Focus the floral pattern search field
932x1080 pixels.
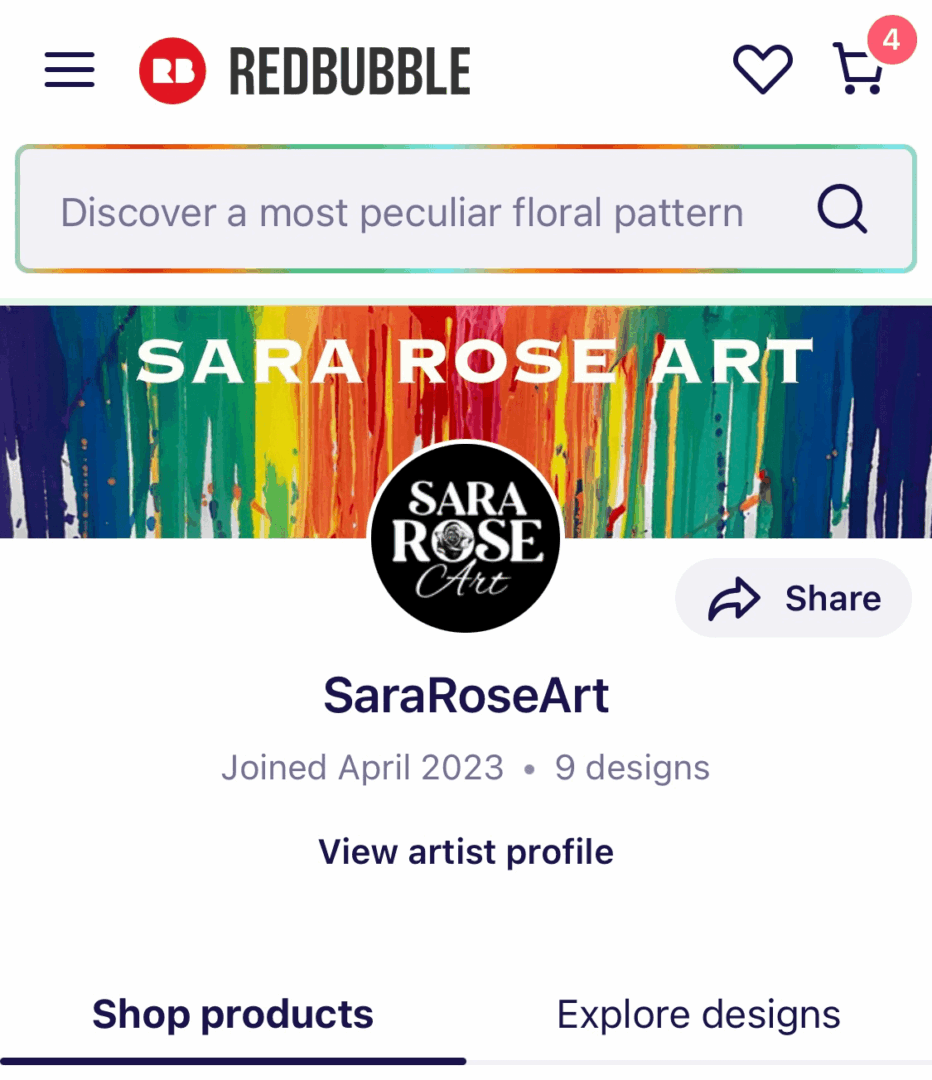point(400,212)
